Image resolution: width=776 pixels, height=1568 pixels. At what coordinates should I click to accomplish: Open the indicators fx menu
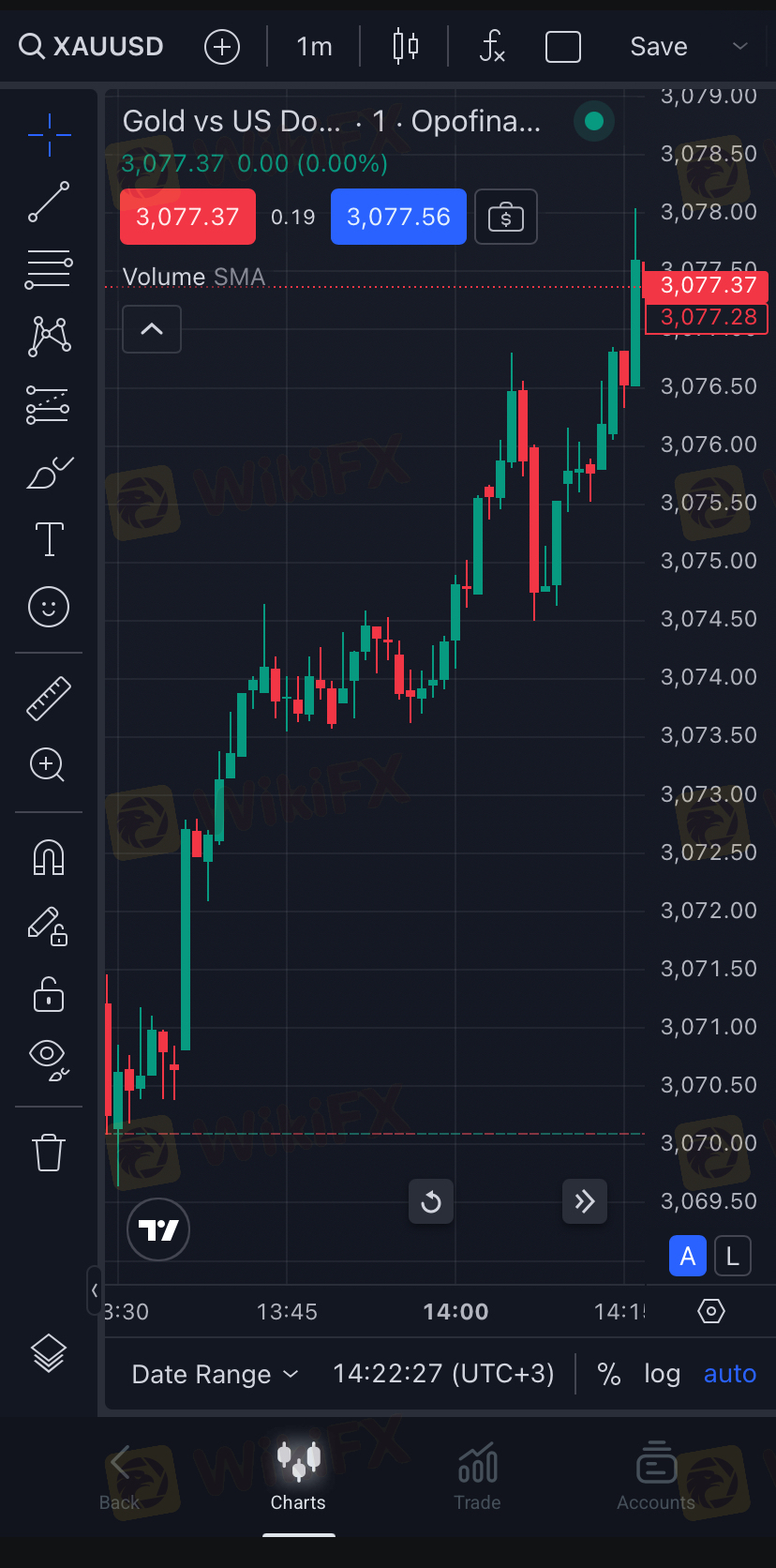491,46
